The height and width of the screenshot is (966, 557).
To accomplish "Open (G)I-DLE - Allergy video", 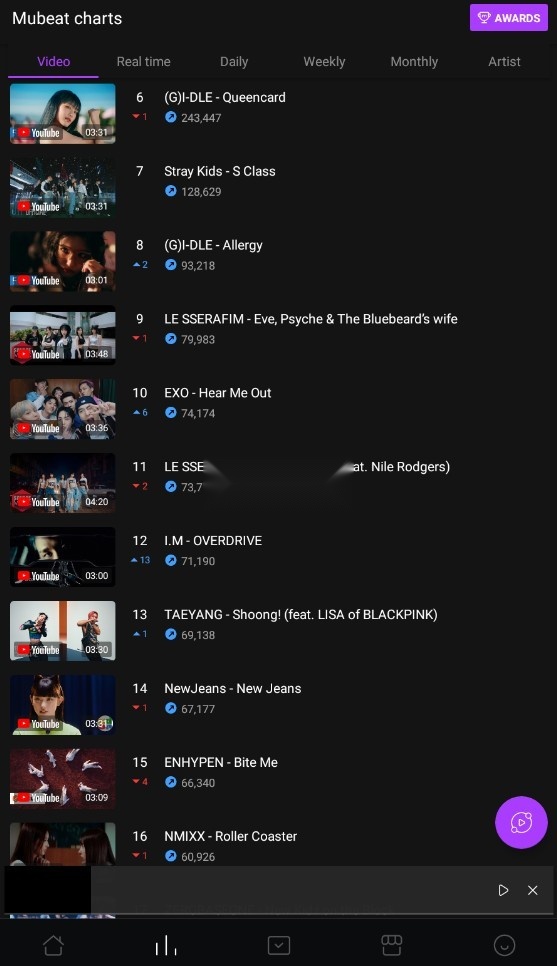I will coord(63,262).
